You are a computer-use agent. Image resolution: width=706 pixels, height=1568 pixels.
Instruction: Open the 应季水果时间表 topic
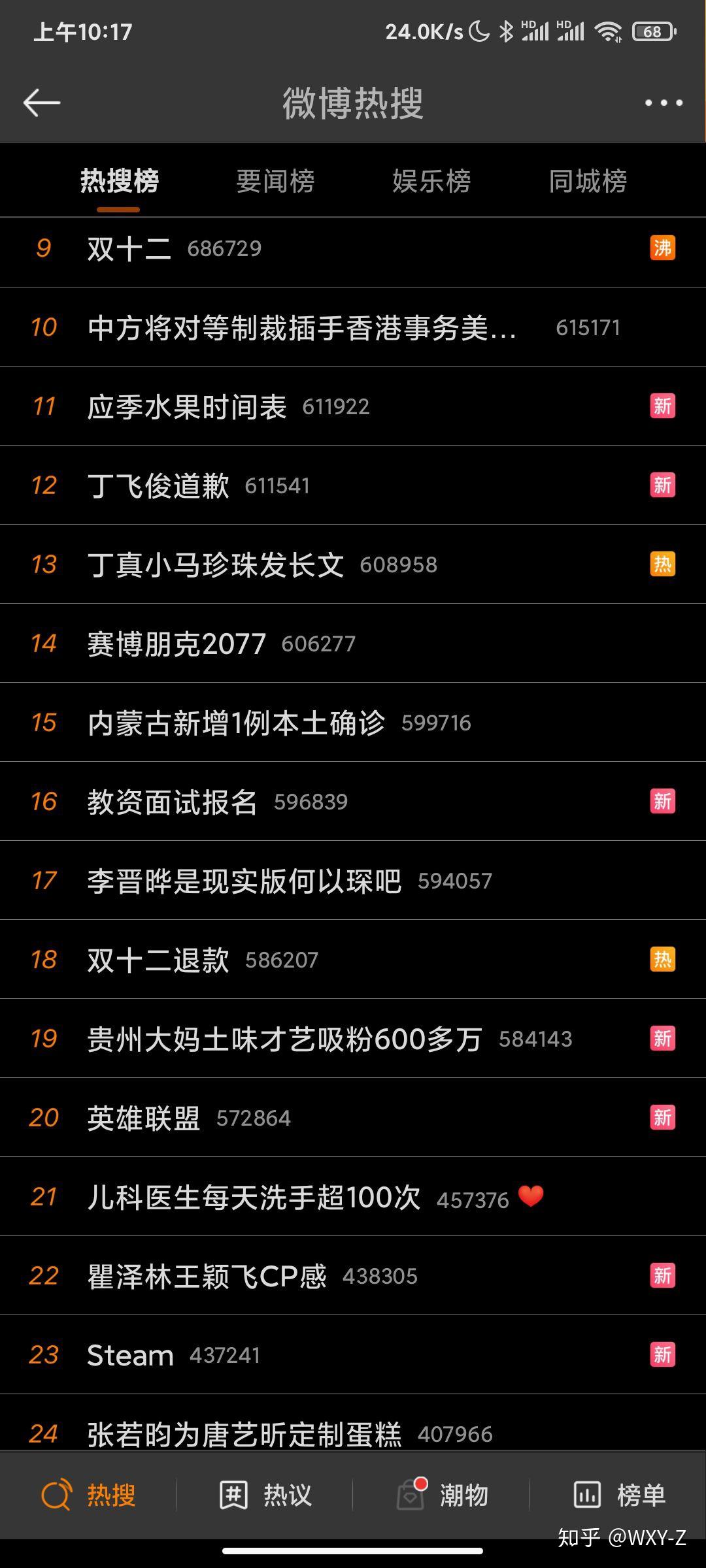click(187, 407)
